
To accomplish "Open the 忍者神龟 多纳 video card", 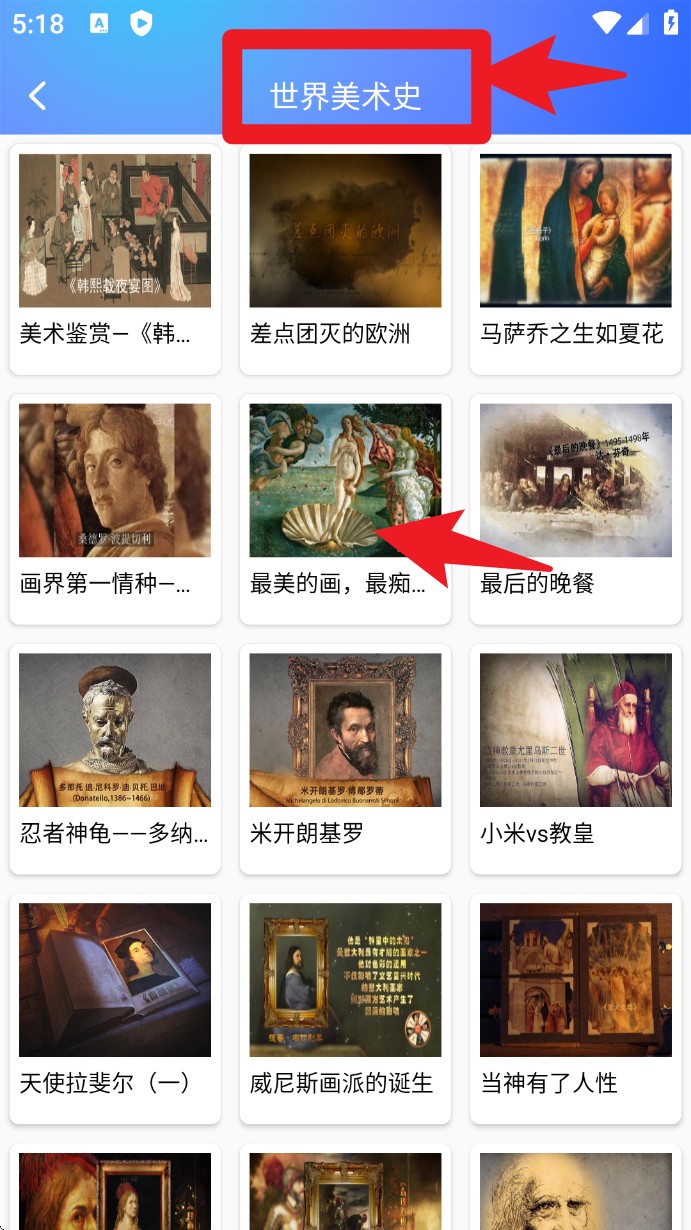I will [x=115, y=760].
